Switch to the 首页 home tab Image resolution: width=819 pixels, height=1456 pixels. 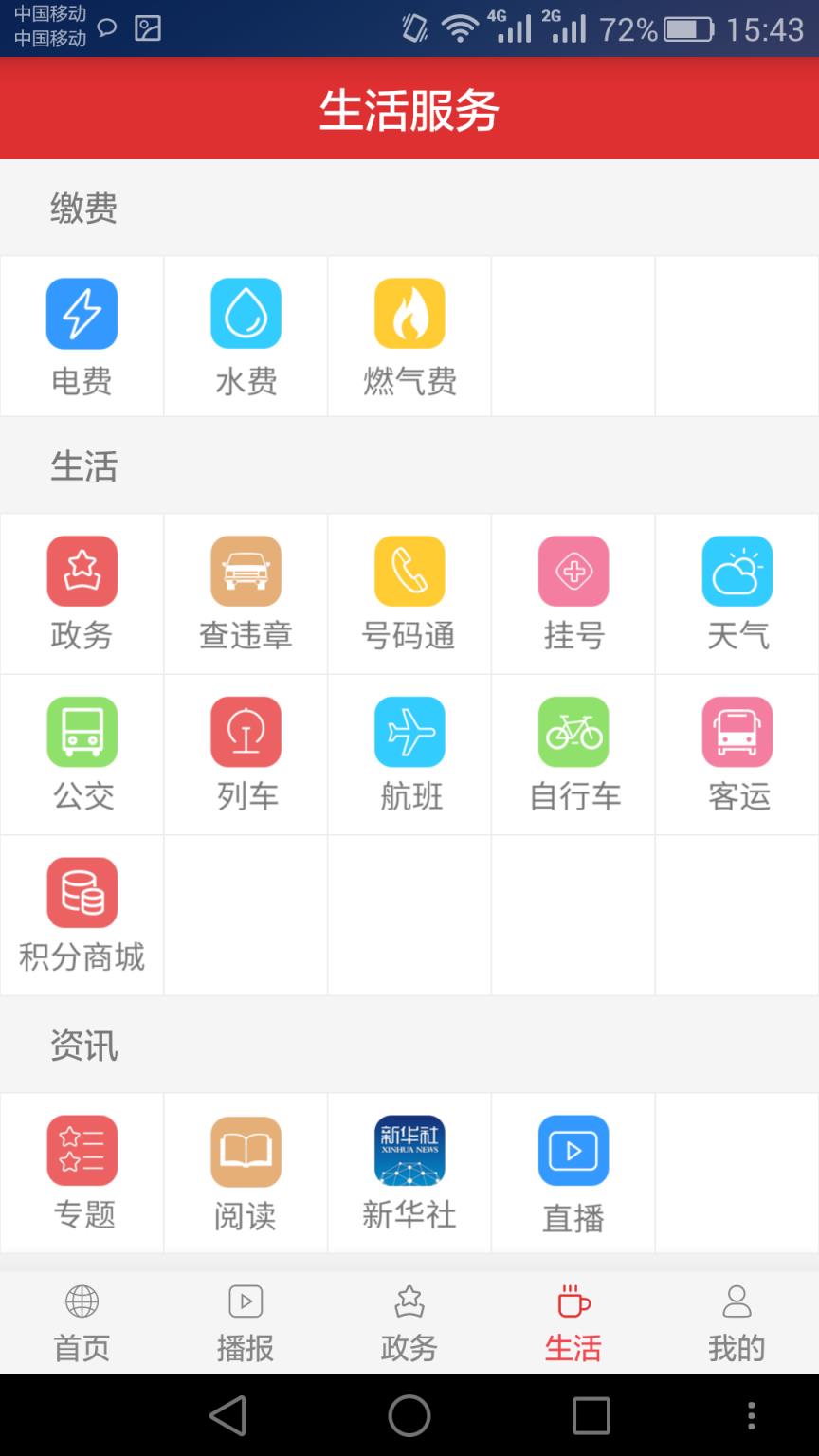pyautogui.click(x=82, y=1322)
